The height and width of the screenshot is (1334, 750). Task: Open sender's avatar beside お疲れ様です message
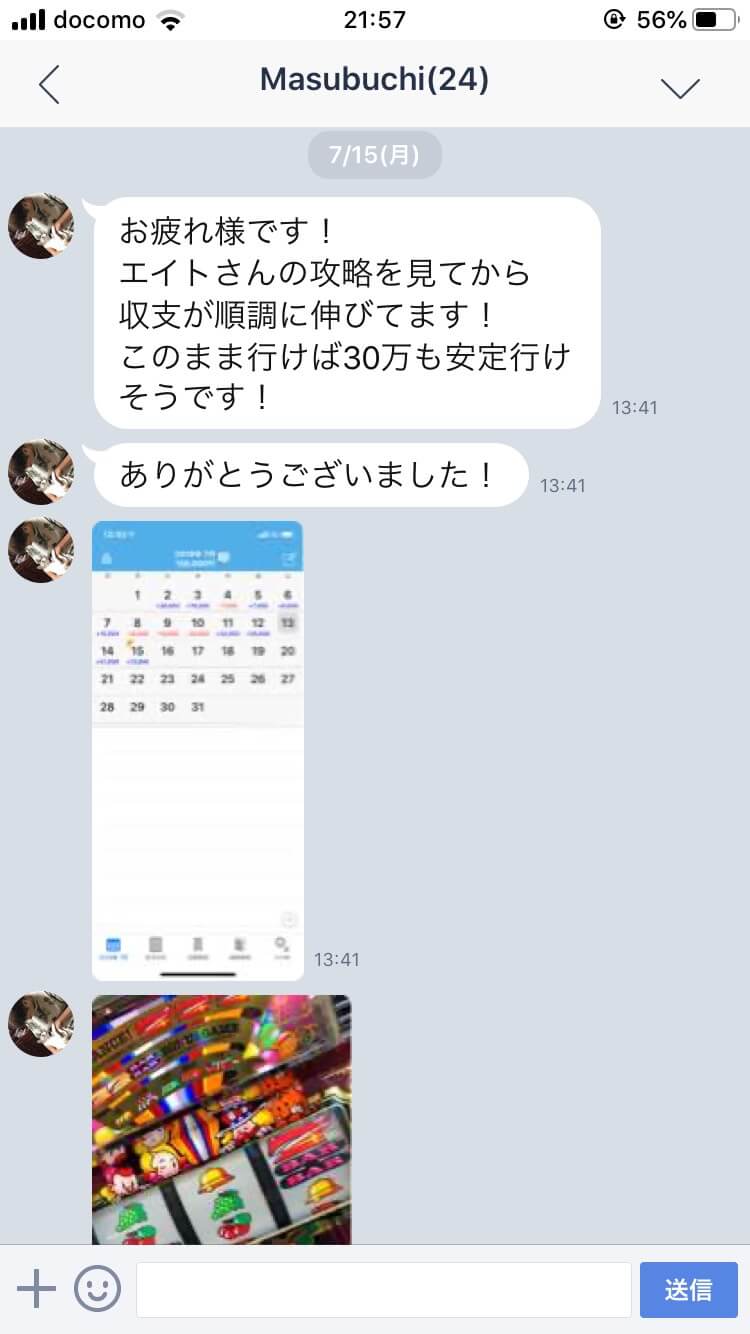pyautogui.click(x=41, y=226)
